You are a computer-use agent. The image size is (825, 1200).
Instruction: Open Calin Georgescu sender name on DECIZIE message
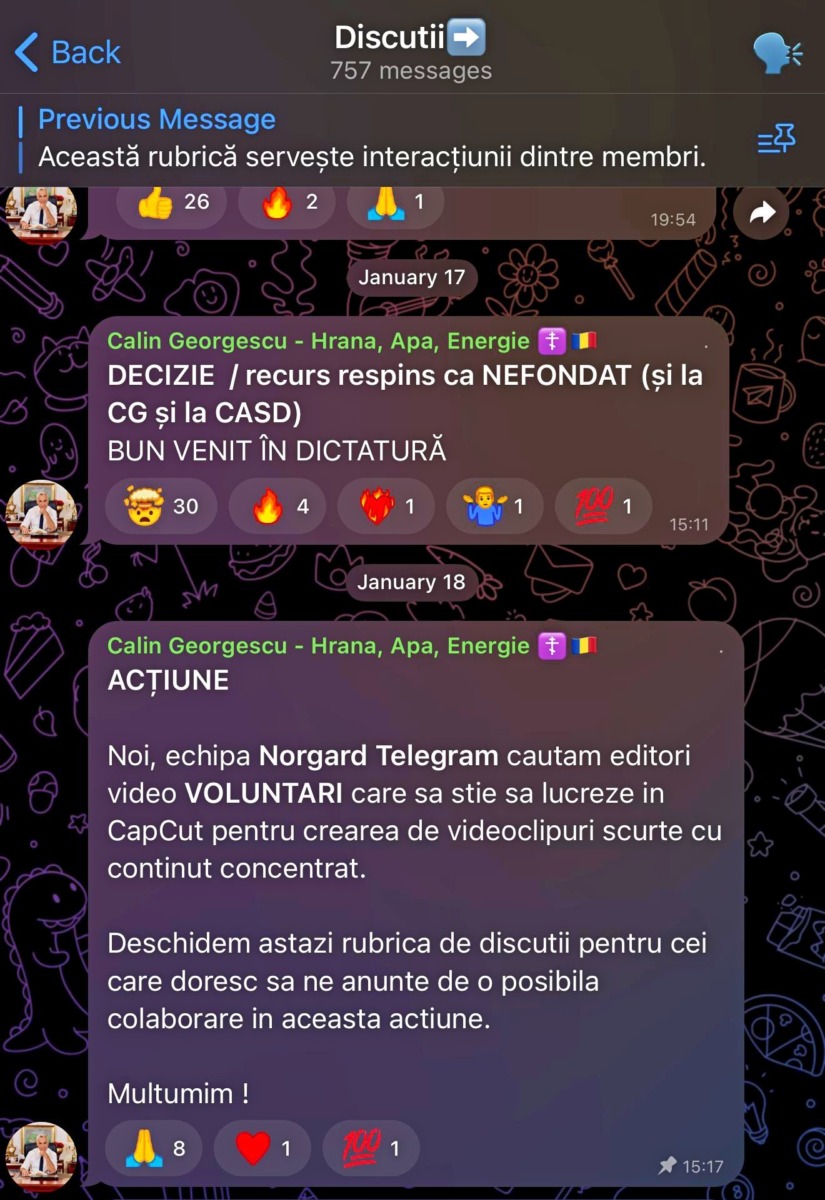318,341
